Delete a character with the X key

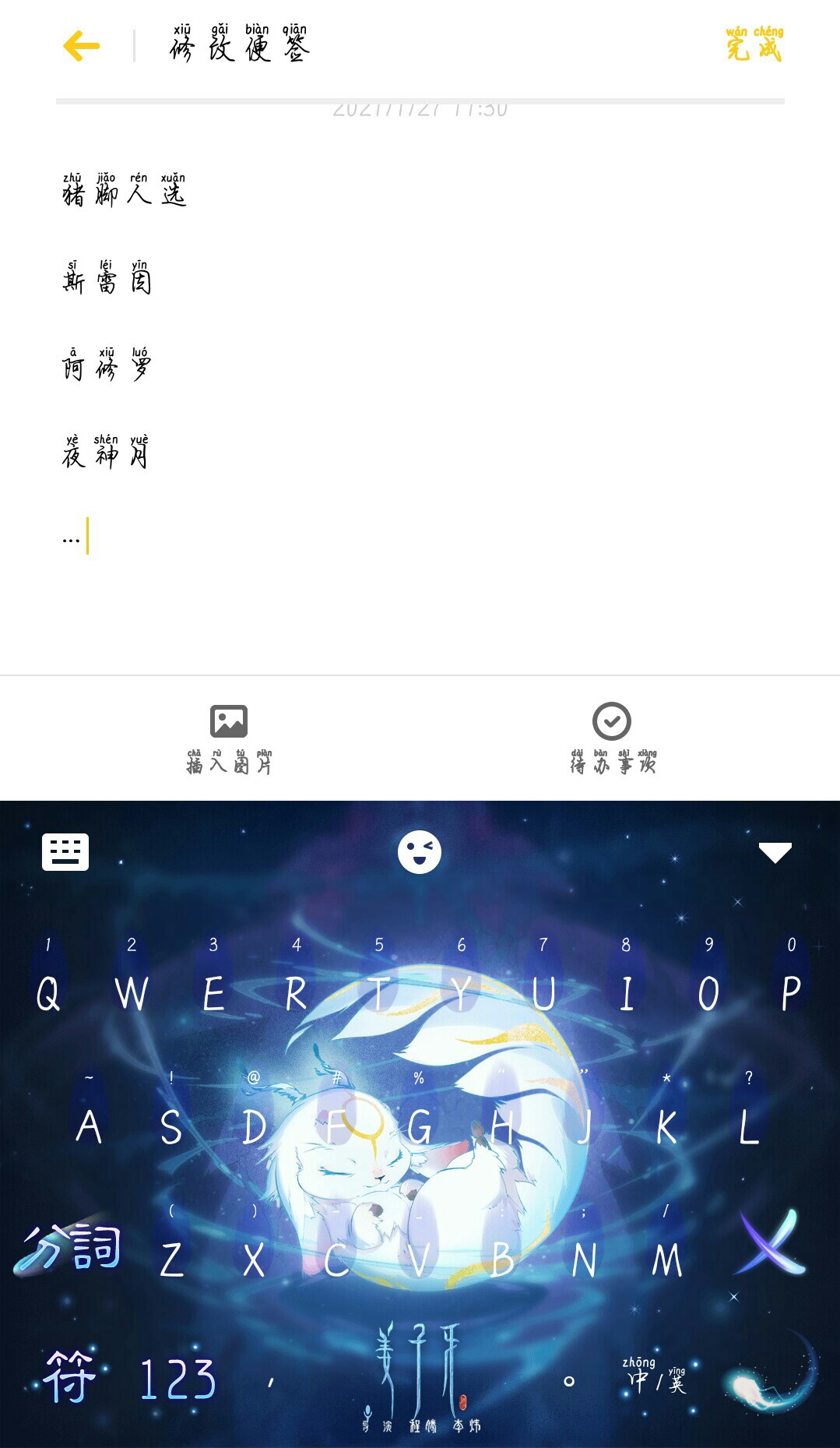(x=771, y=1244)
